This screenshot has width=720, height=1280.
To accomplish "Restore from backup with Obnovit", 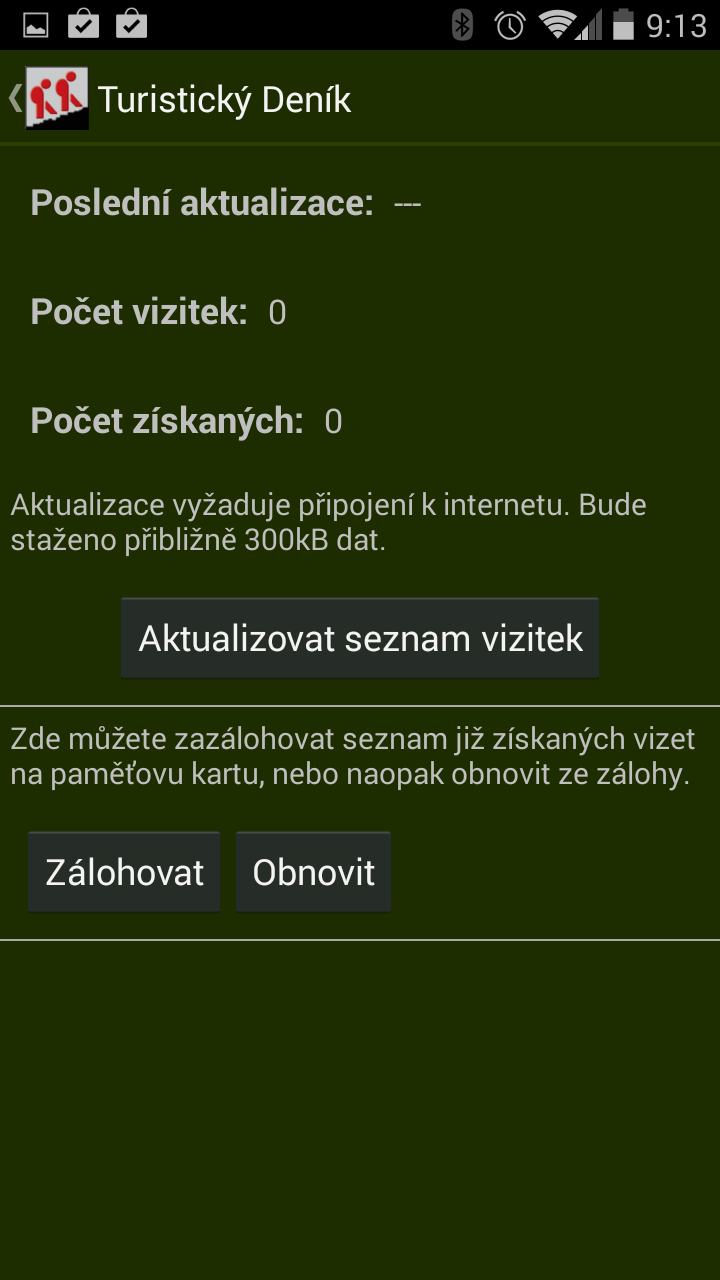I will click(313, 872).
